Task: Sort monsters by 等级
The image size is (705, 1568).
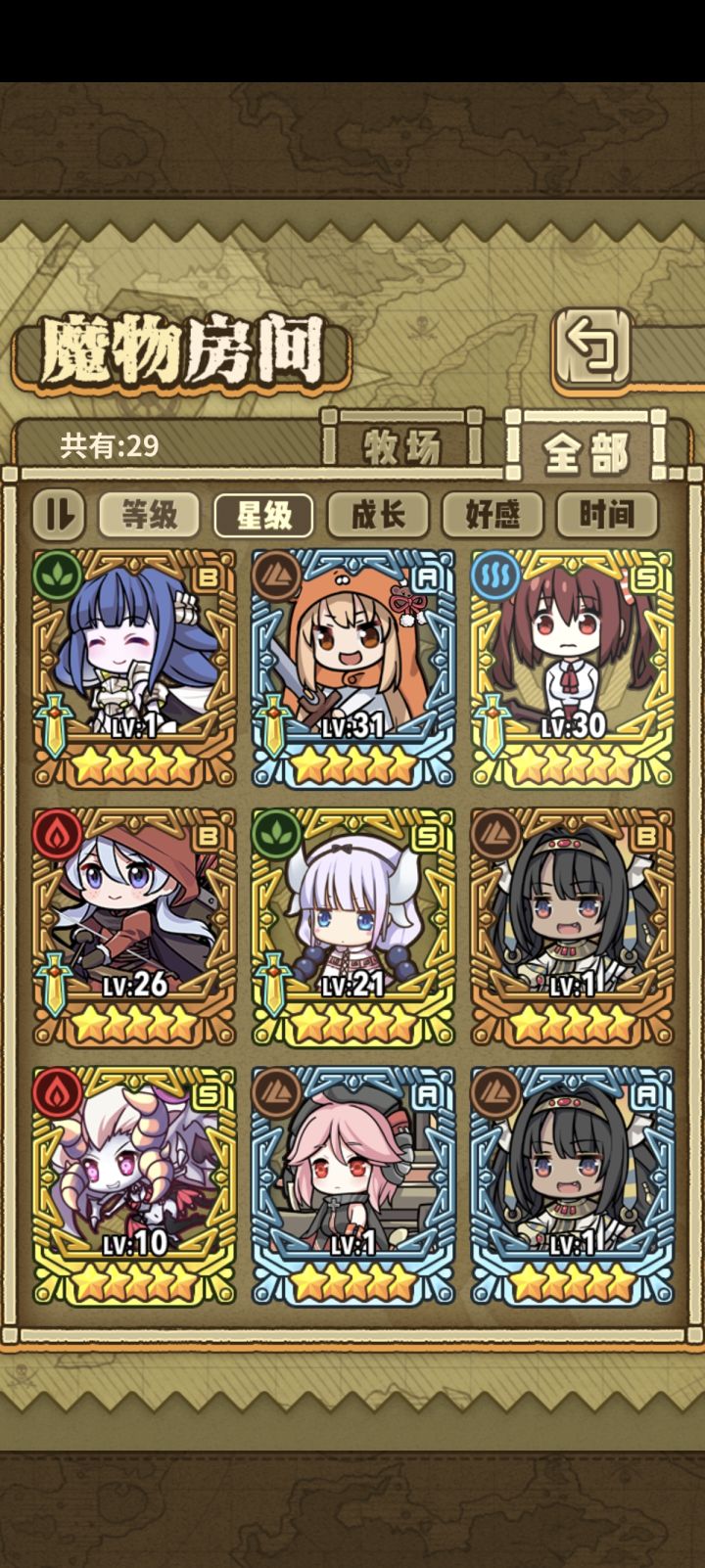Action: 149,514
